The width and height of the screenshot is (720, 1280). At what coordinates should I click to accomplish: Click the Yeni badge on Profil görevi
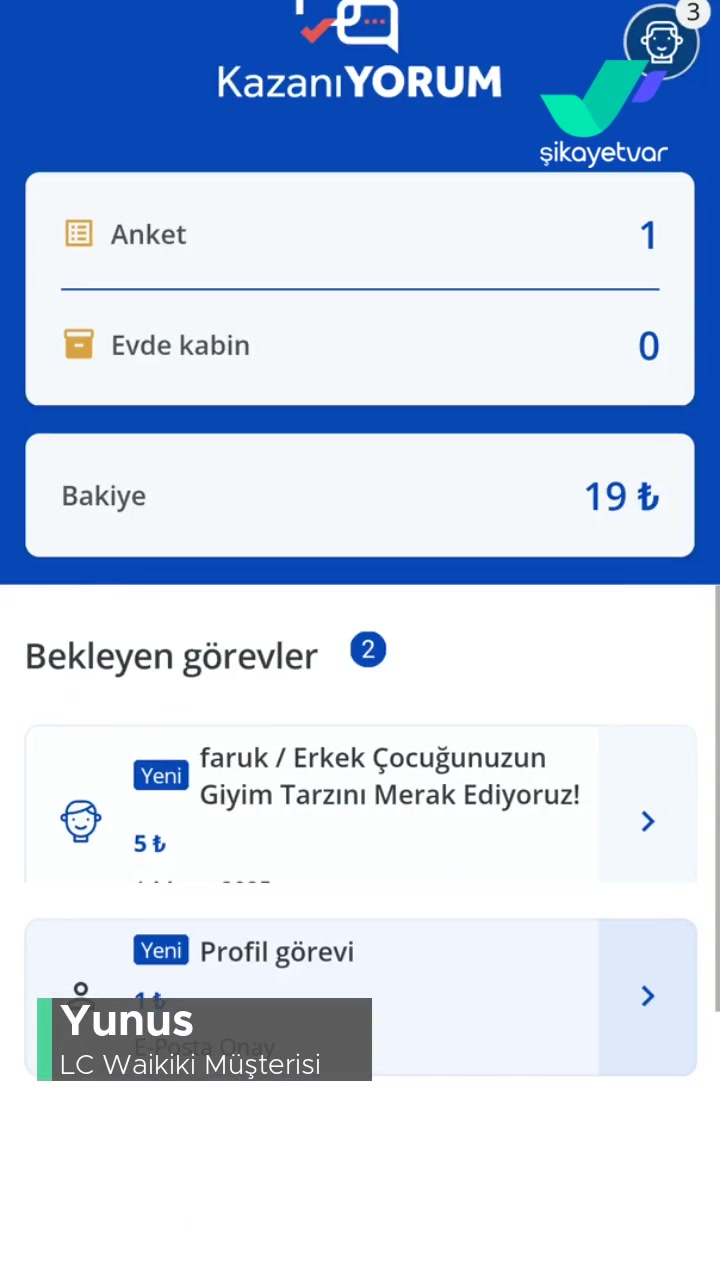(160, 950)
